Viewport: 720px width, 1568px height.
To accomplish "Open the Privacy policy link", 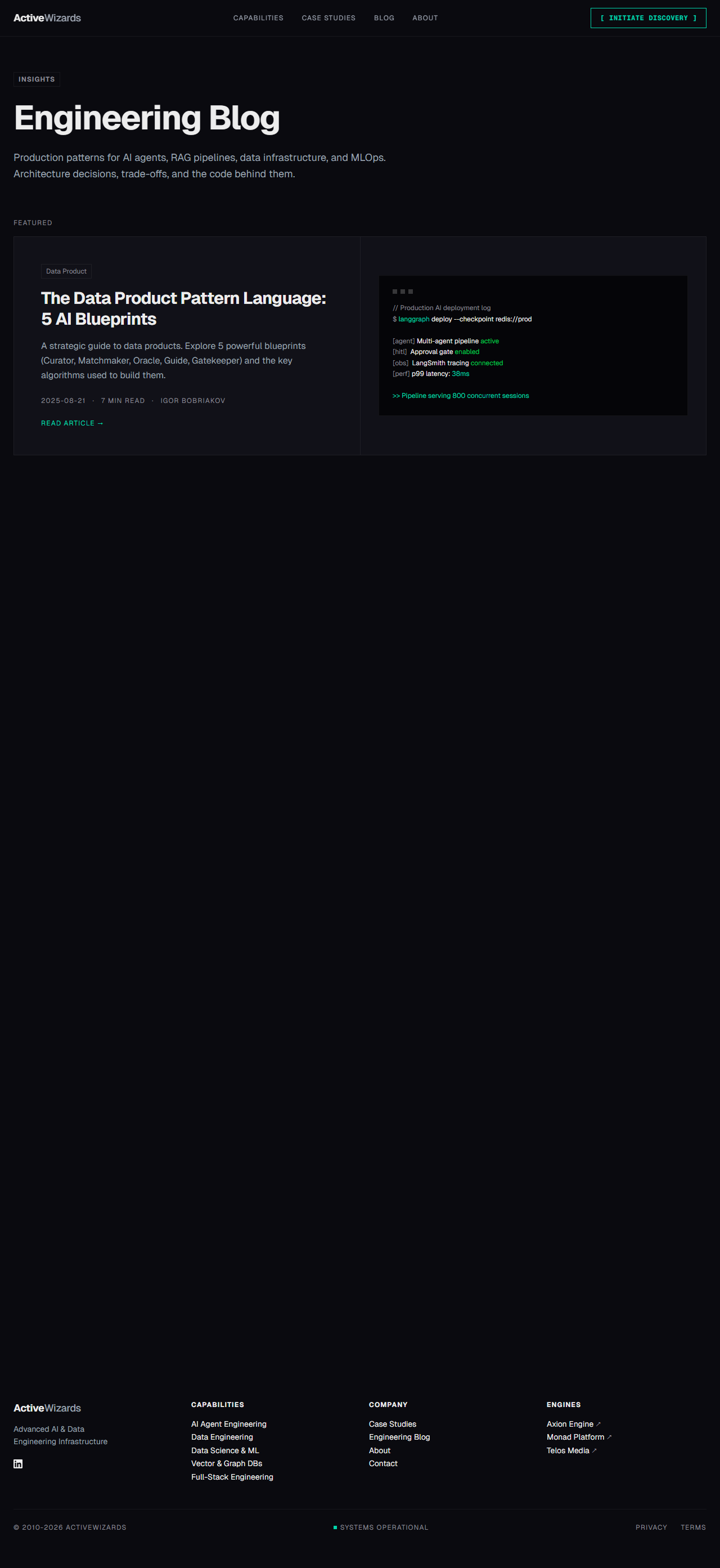I will (651, 1527).
